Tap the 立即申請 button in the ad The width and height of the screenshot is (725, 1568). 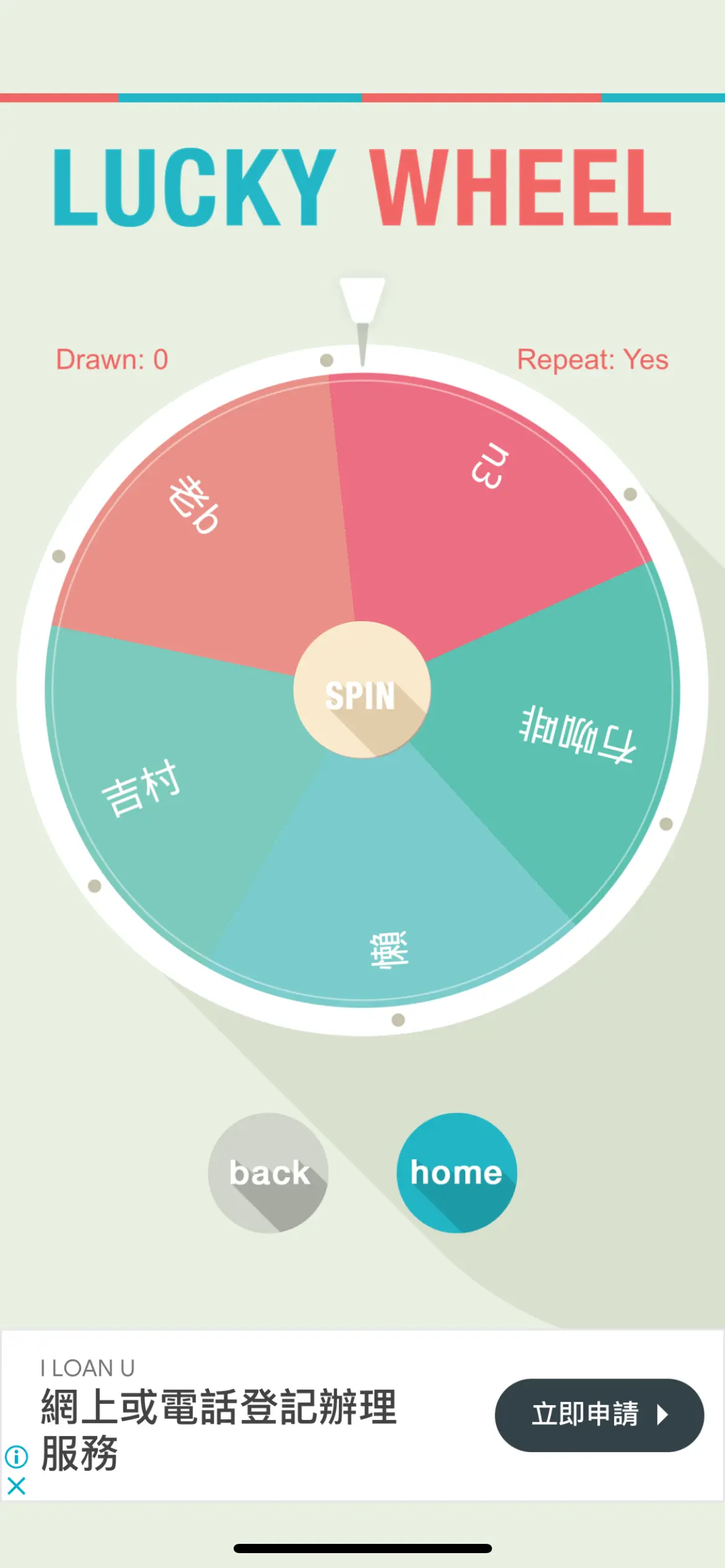tap(599, 1415)
